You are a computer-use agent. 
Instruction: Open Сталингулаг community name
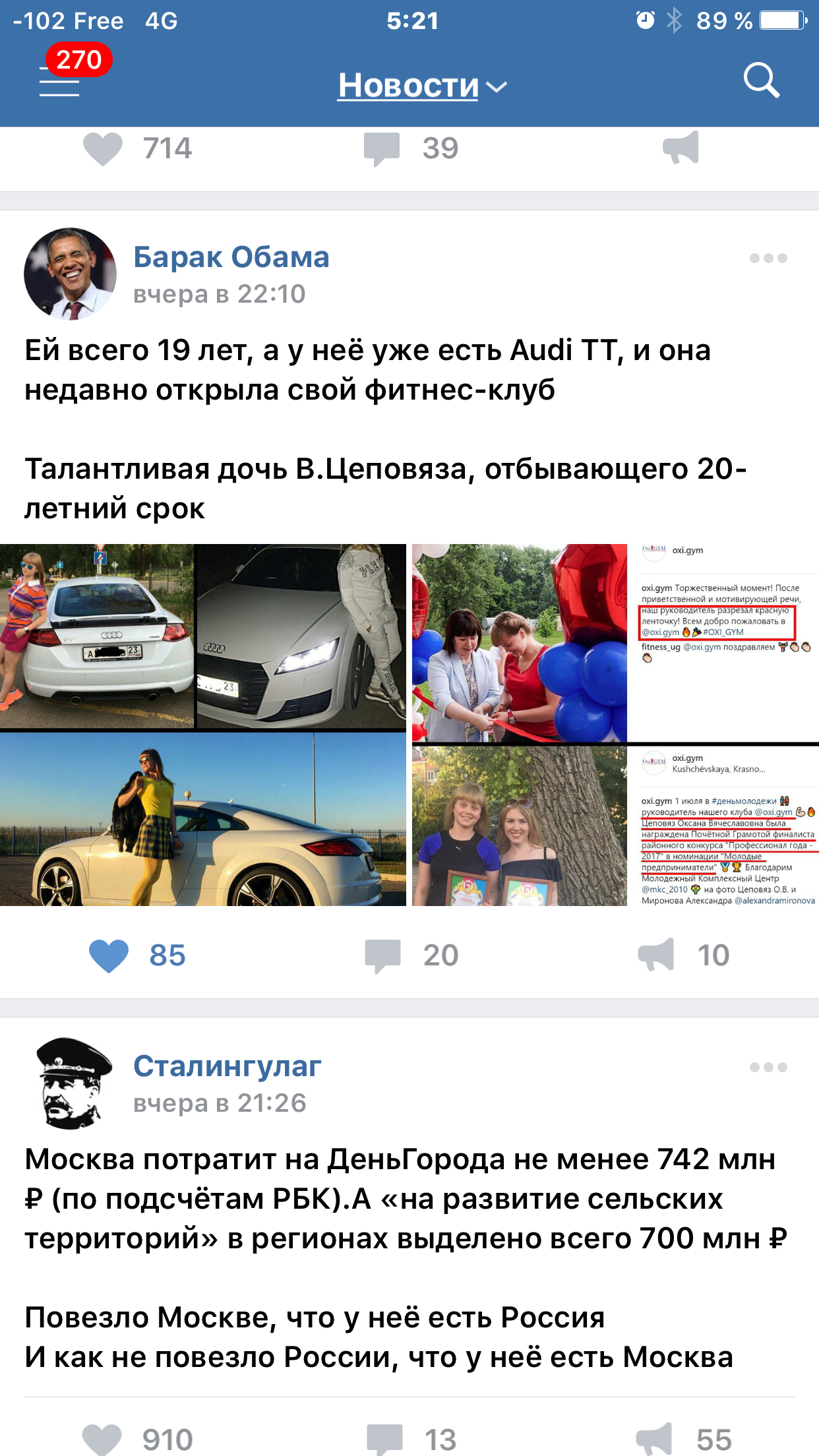tap(227, 1066)
